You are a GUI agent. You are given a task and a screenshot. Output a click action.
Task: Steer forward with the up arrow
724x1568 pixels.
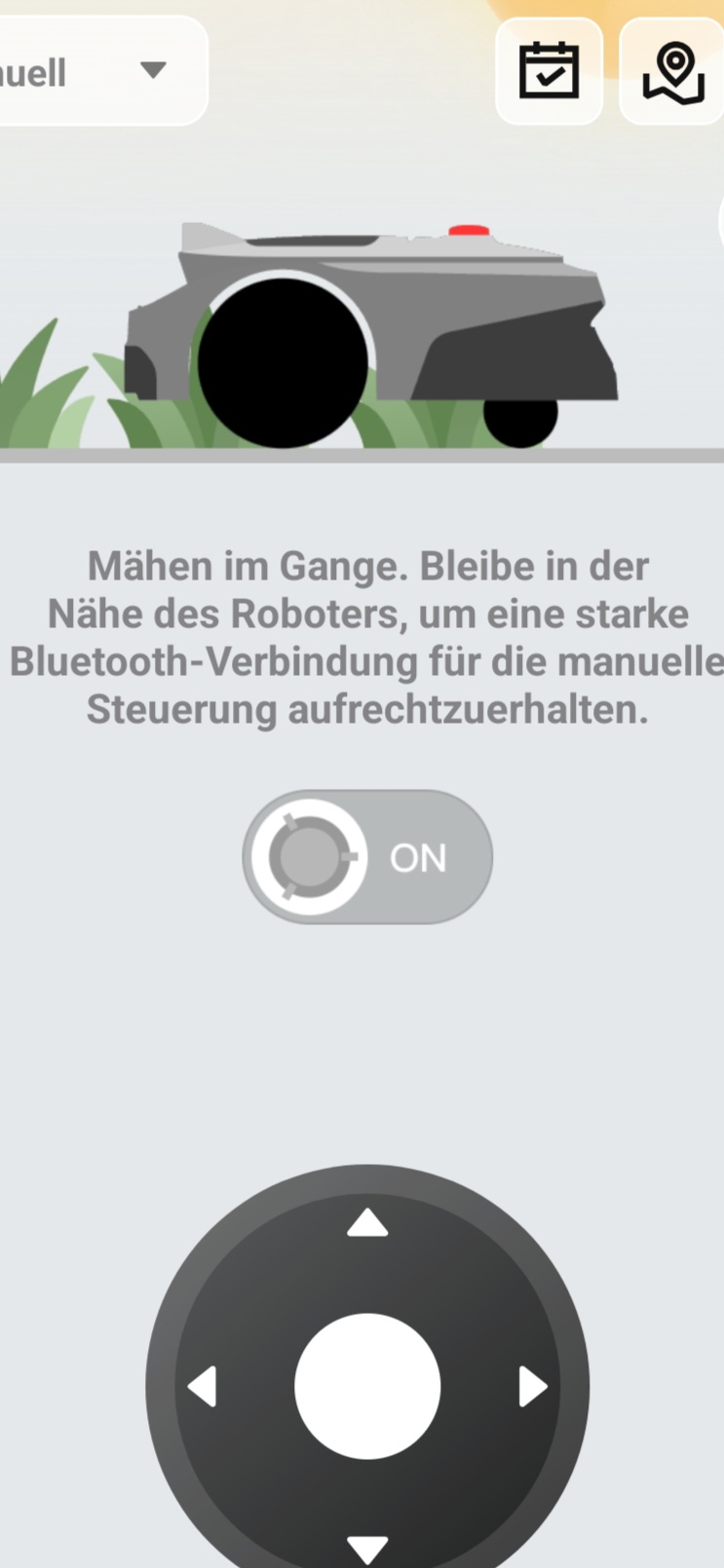pos(367,1223)
